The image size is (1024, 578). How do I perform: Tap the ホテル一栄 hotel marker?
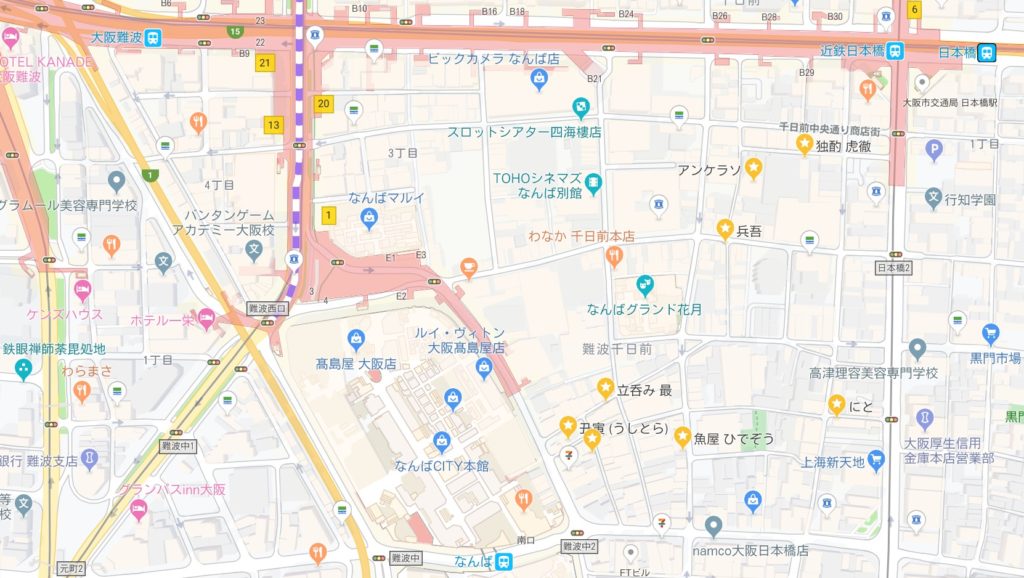(206, 319)
